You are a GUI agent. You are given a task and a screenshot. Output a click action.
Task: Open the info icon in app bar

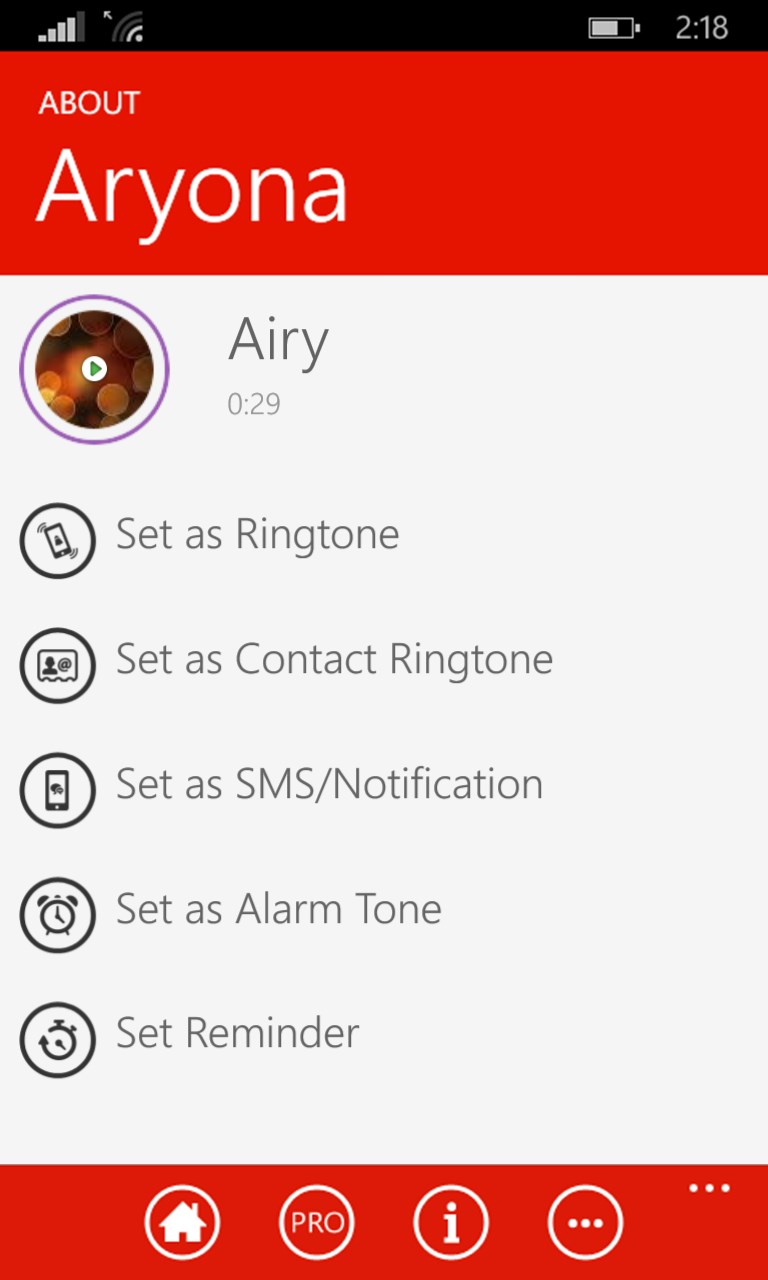coord(451,1222)
